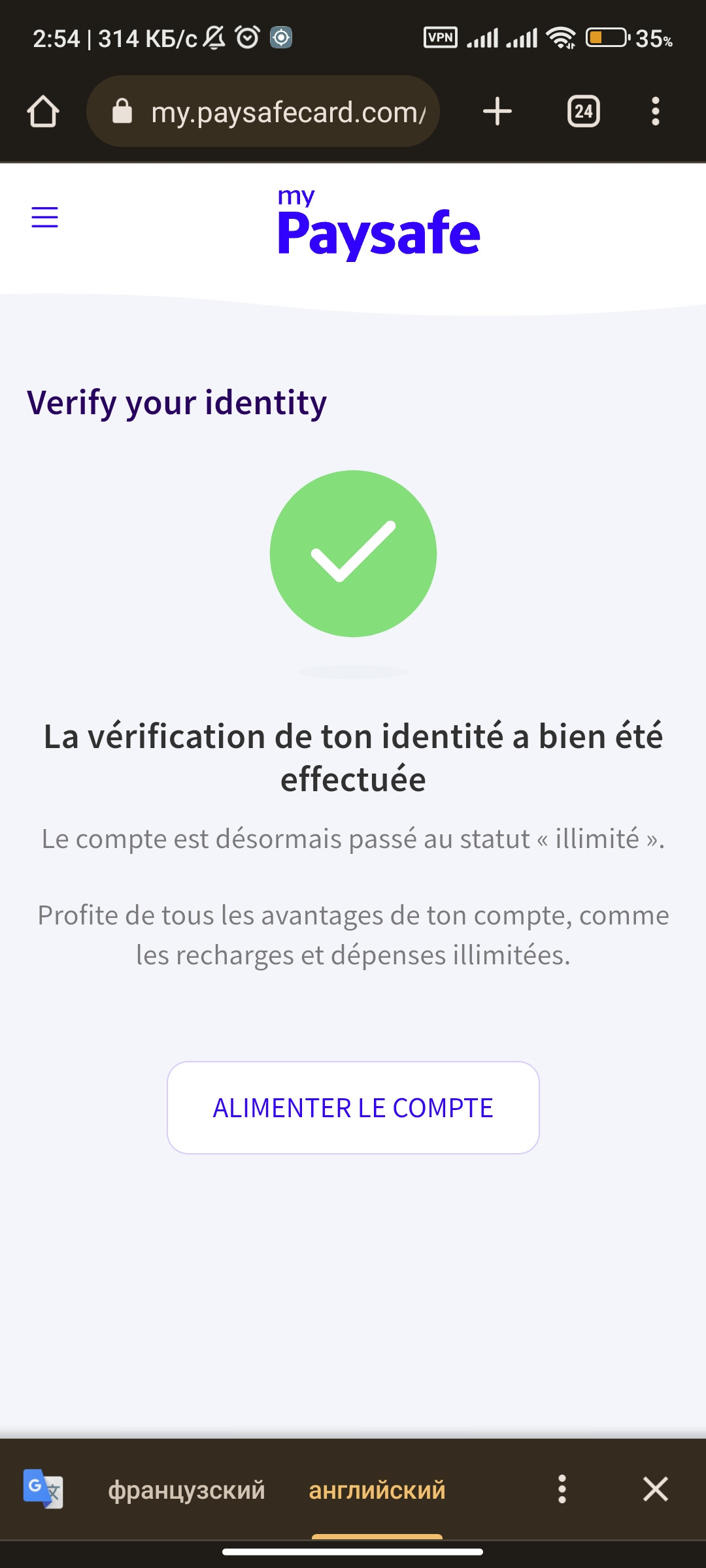Select французский in the translate bar
The width and height of the screenshot is (706, 1568).
[186, 1490]
